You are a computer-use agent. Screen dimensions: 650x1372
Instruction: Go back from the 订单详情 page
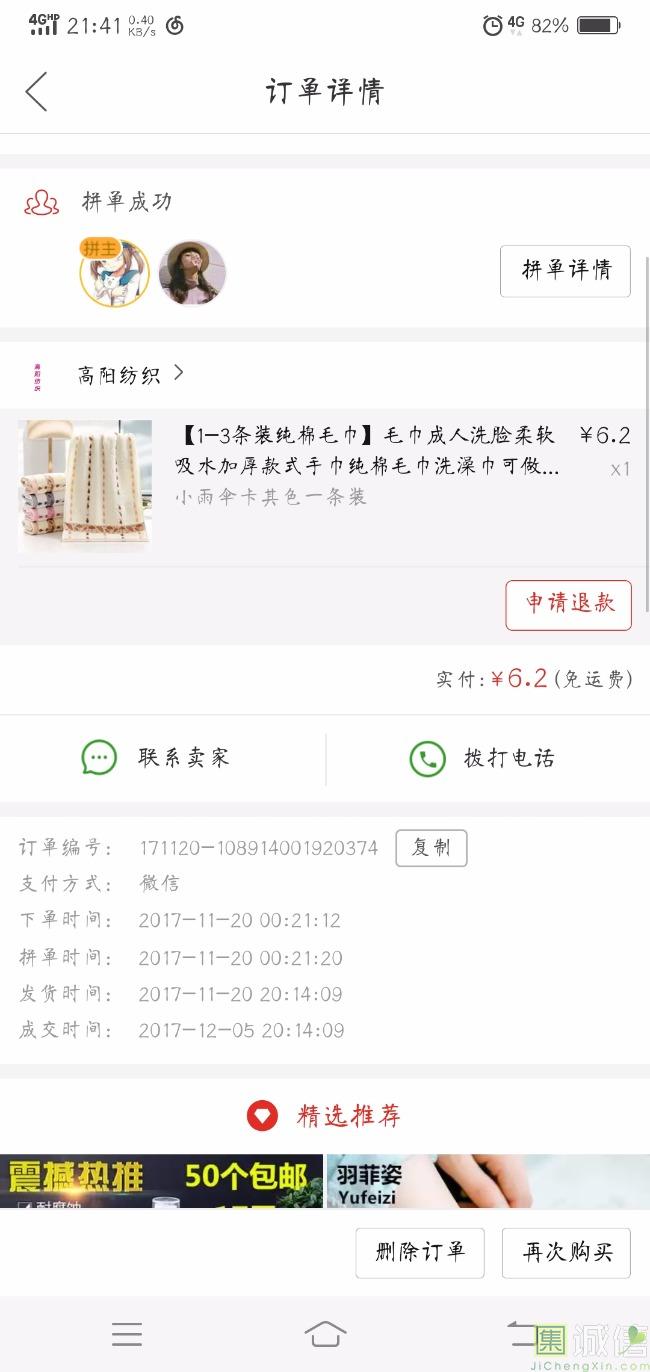[x=37, y=92]
